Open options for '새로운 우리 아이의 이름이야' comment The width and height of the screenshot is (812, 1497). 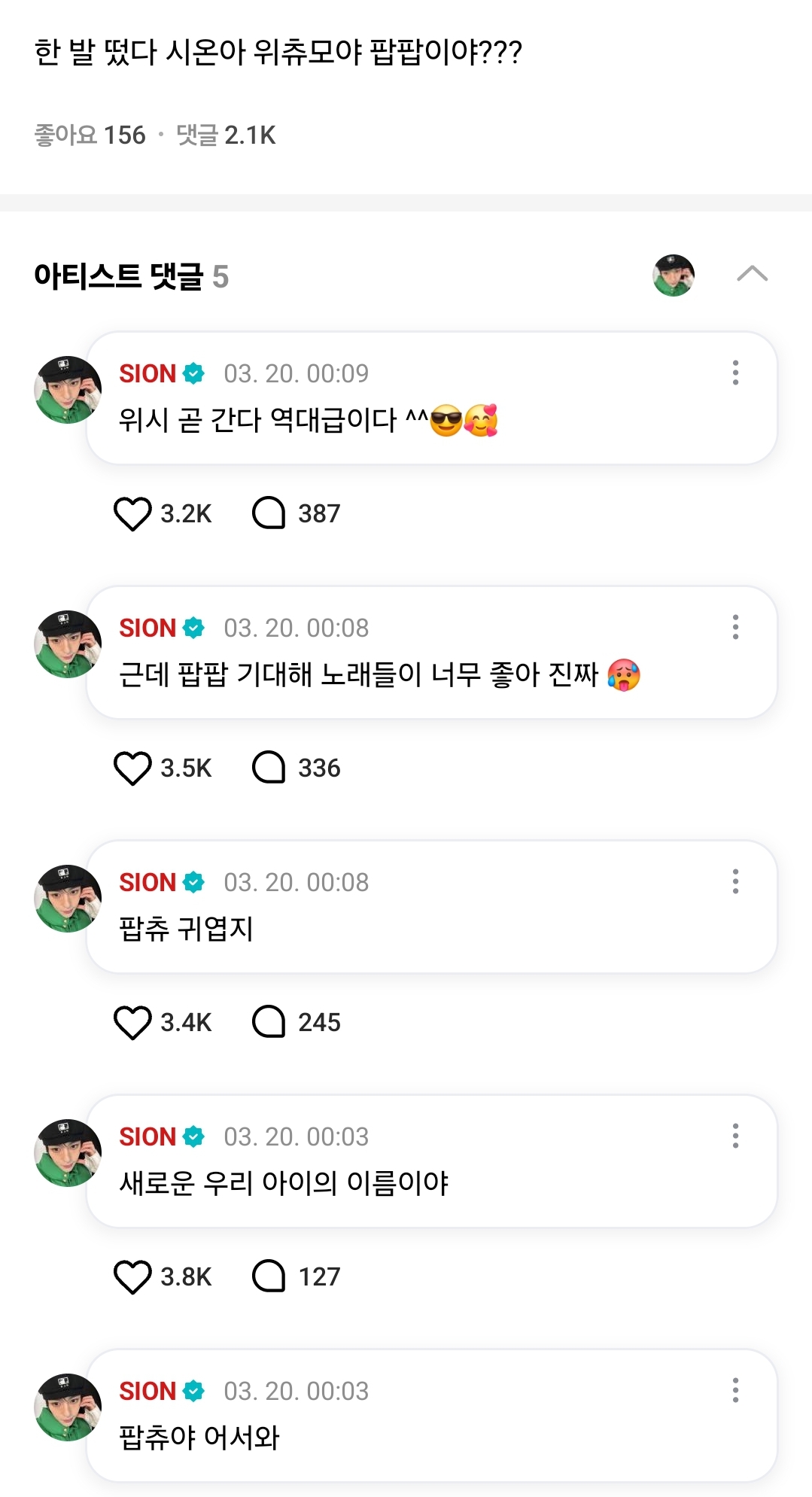(x=735, y=1136)
